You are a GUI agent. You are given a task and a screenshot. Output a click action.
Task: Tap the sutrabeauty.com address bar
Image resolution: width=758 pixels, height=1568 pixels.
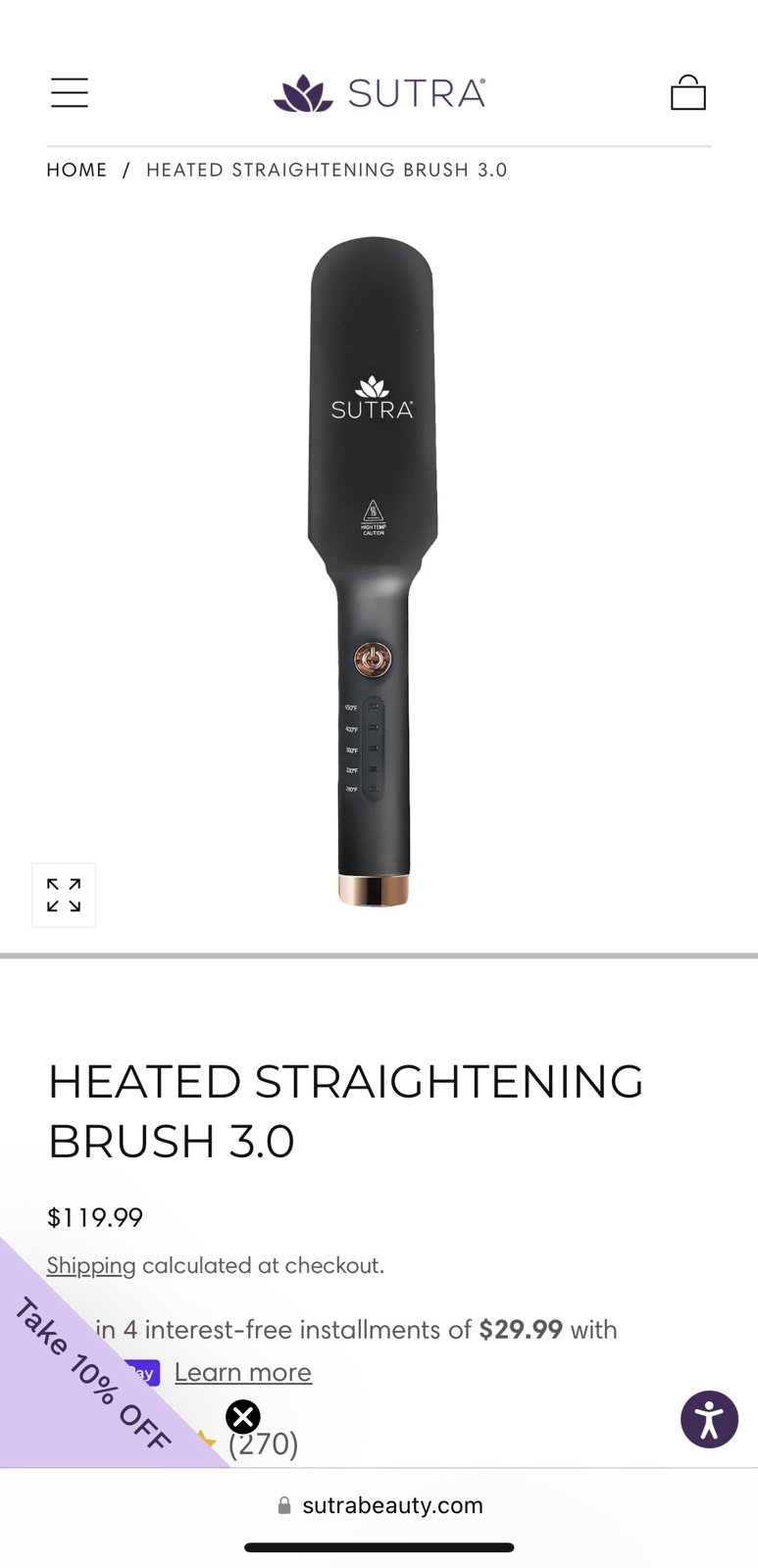379,1505
